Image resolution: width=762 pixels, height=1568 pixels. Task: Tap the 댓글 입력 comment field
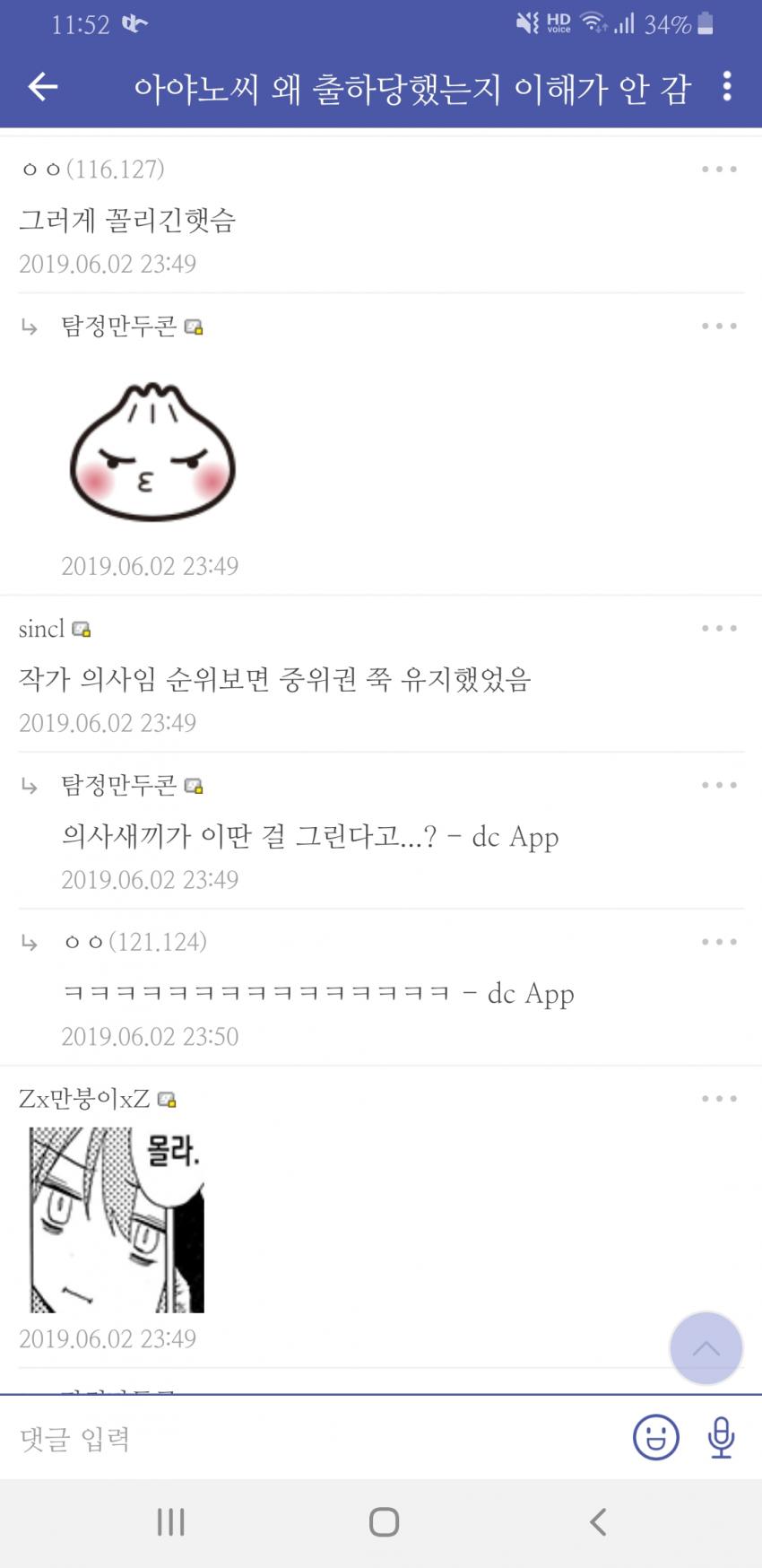click(314, 1439)
